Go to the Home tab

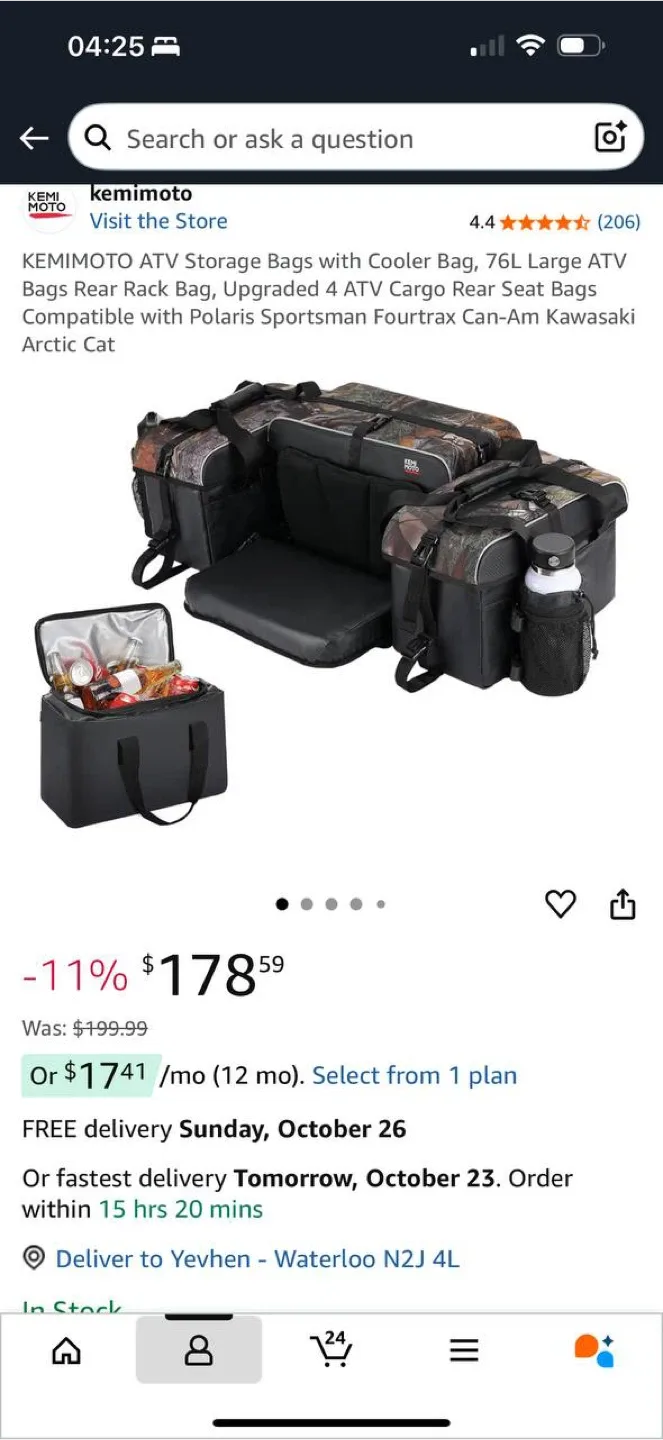click(66, 1351)
